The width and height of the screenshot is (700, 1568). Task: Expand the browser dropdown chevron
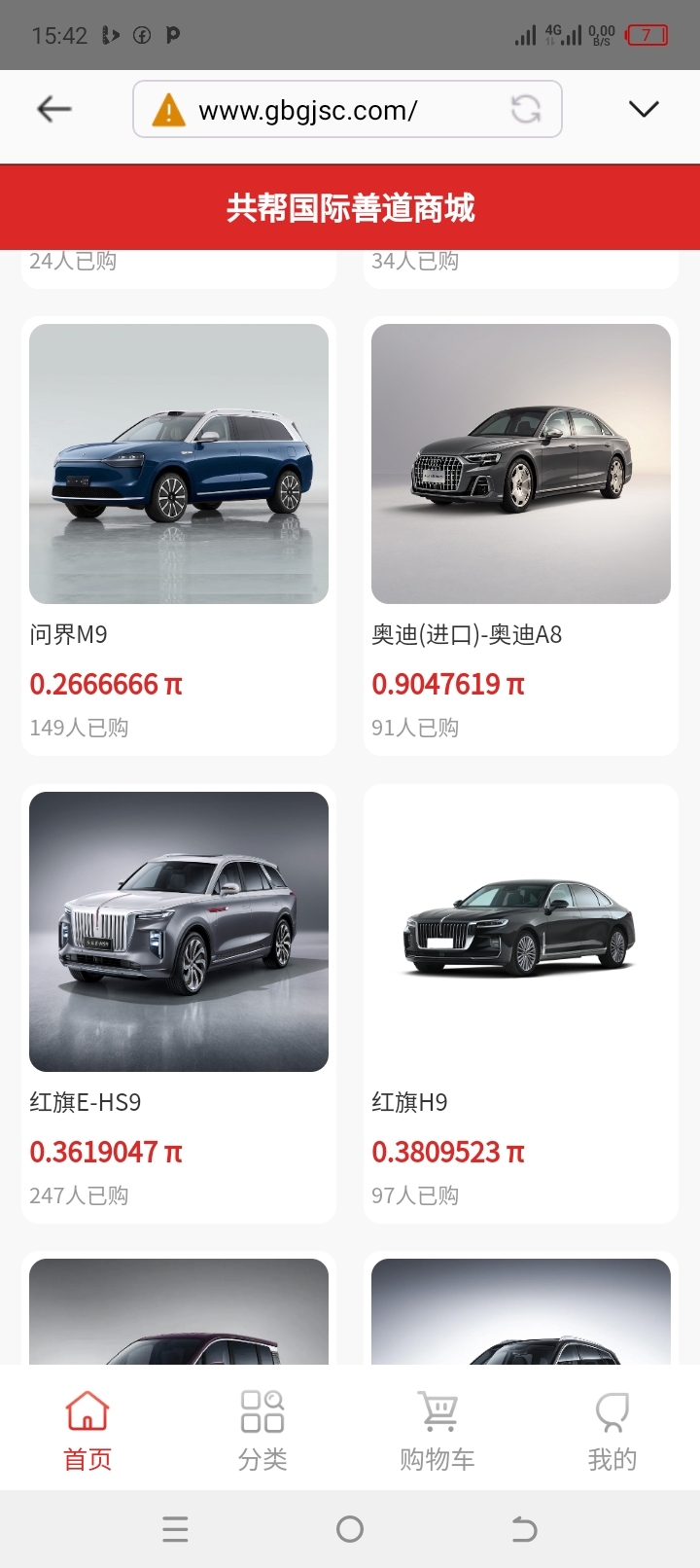[x=644, y=109]
